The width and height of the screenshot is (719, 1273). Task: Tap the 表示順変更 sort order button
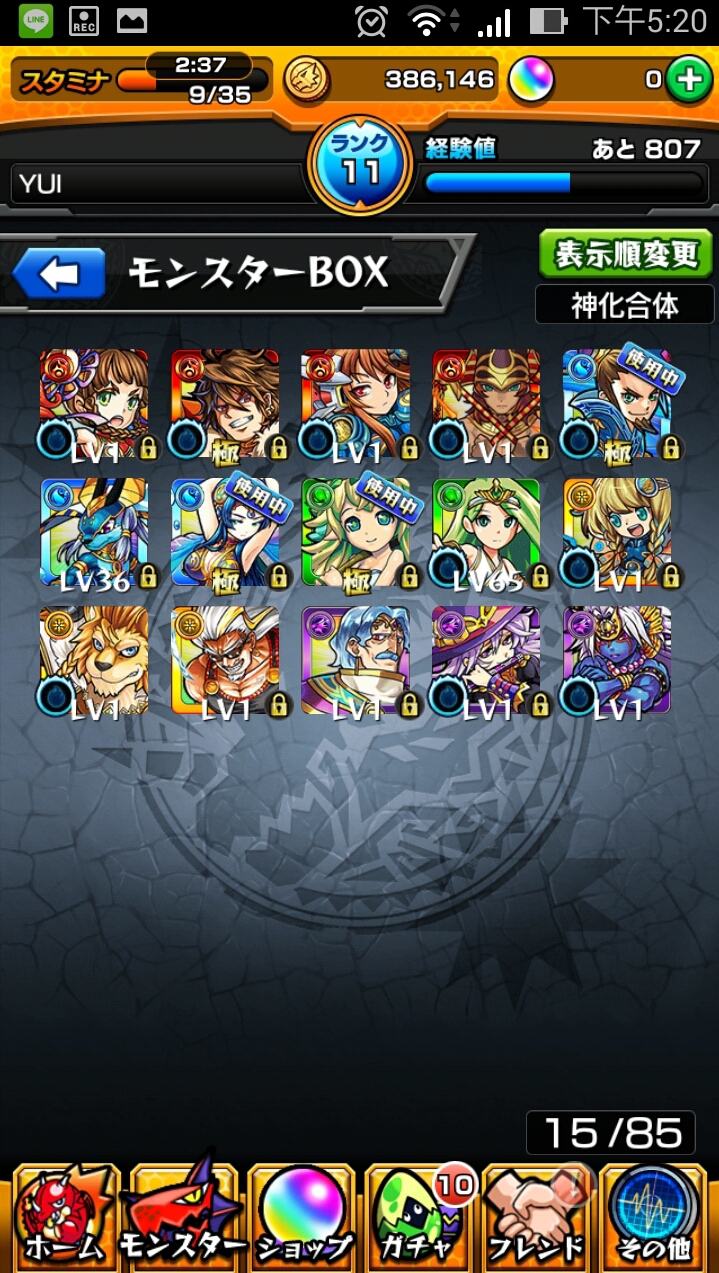(626, 254)
